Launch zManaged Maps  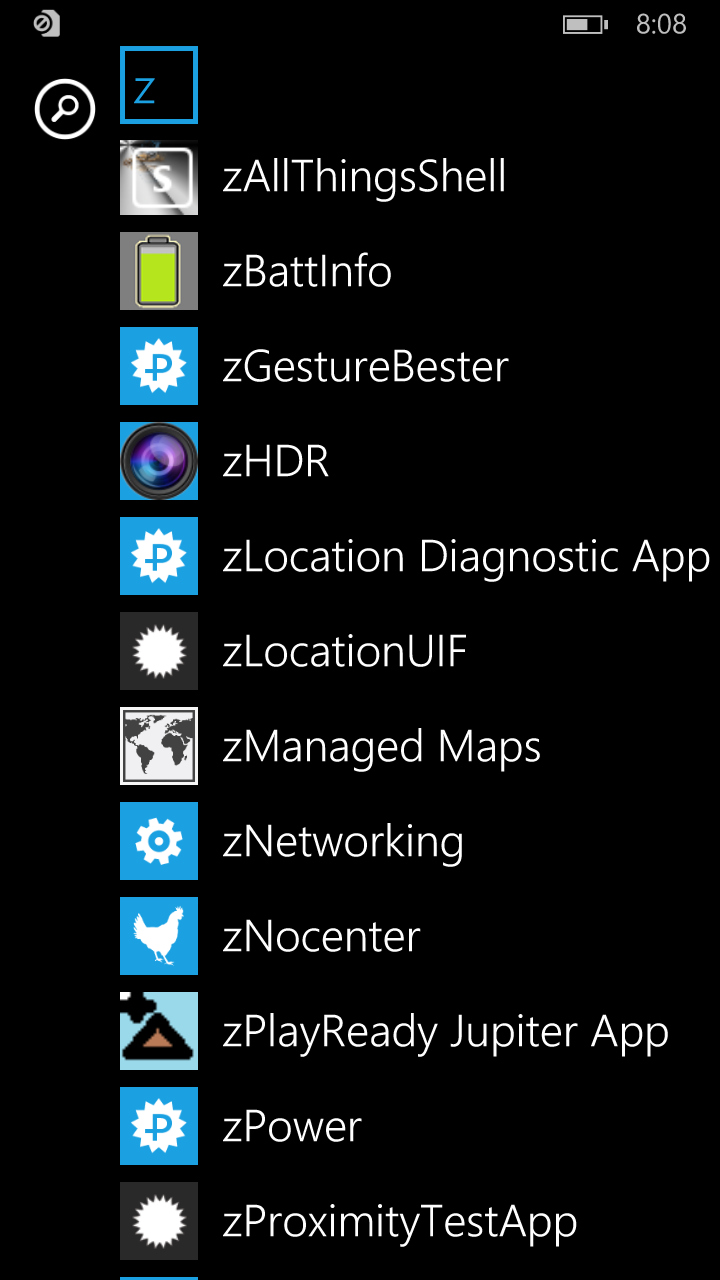[381, 747]
